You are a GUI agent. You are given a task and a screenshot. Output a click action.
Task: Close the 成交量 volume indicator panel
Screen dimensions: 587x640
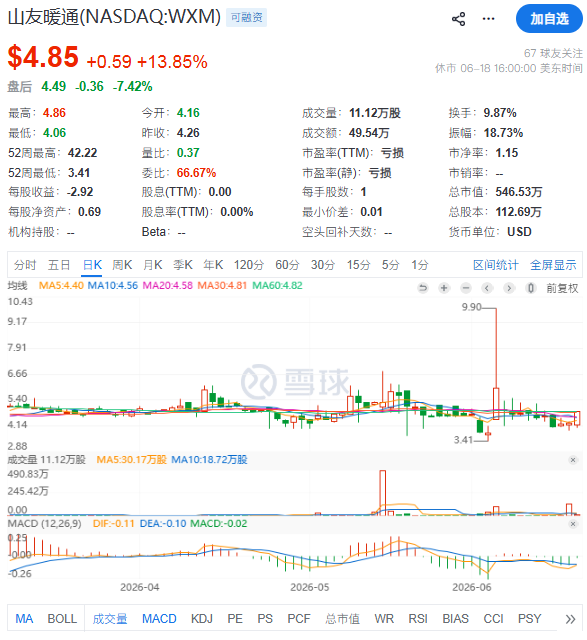[x=573, y=460]
